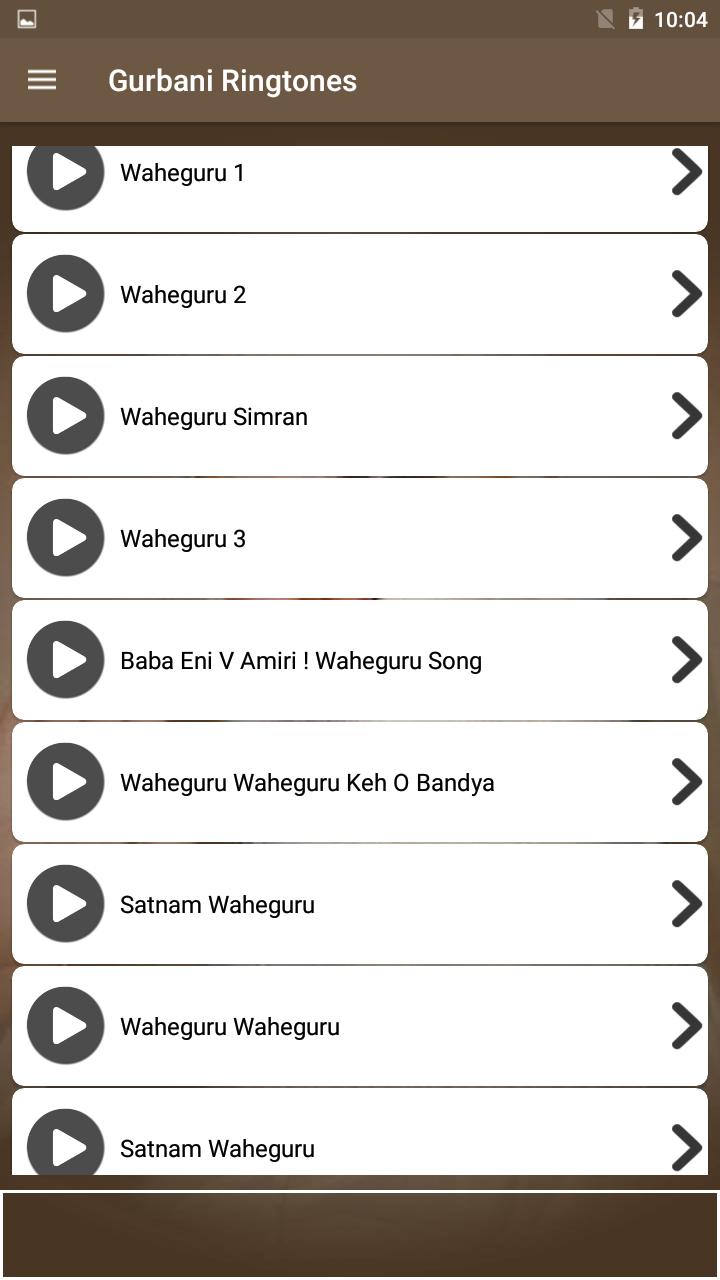Image resolution: width=720 pixels, height=1280 pixels.
Task: Play Waheguru Waheguru Keh O Bandya
Action: [66, 782]
